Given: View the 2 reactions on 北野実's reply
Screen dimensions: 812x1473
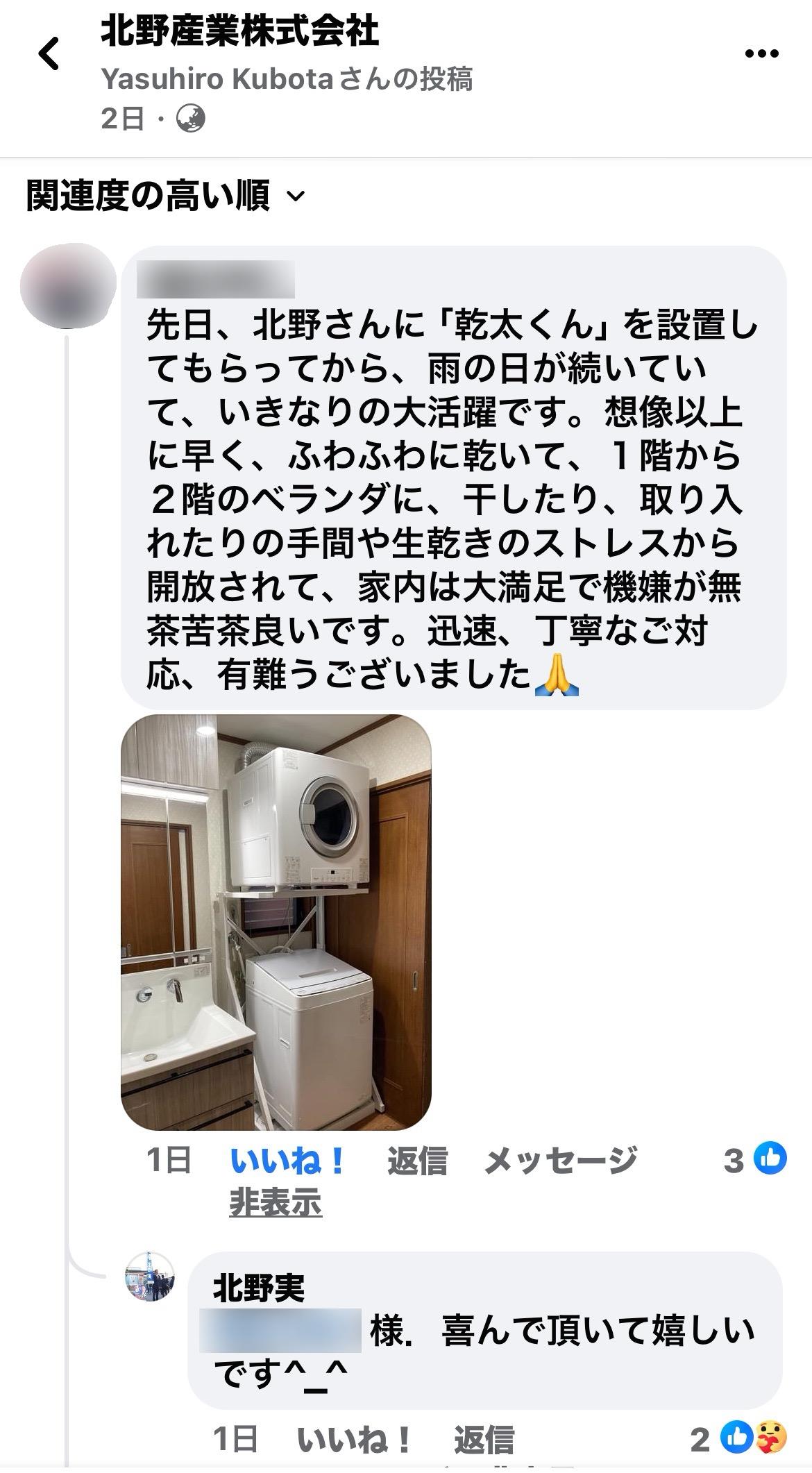Looking at the screenshot, I should click(738, 1439).
